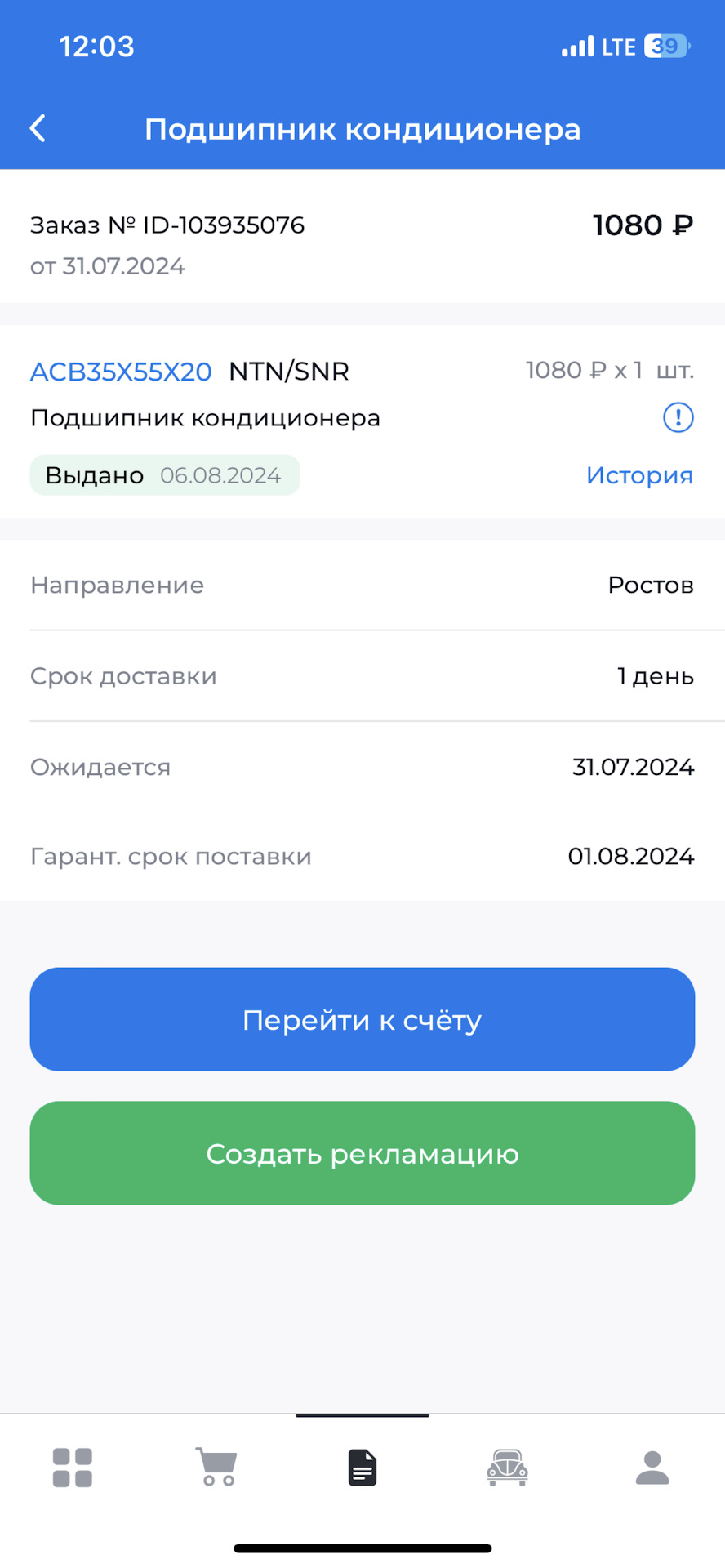The image size is (725, 1568).
Task: Tap the back arrow in the header
Action: [36, 128]
